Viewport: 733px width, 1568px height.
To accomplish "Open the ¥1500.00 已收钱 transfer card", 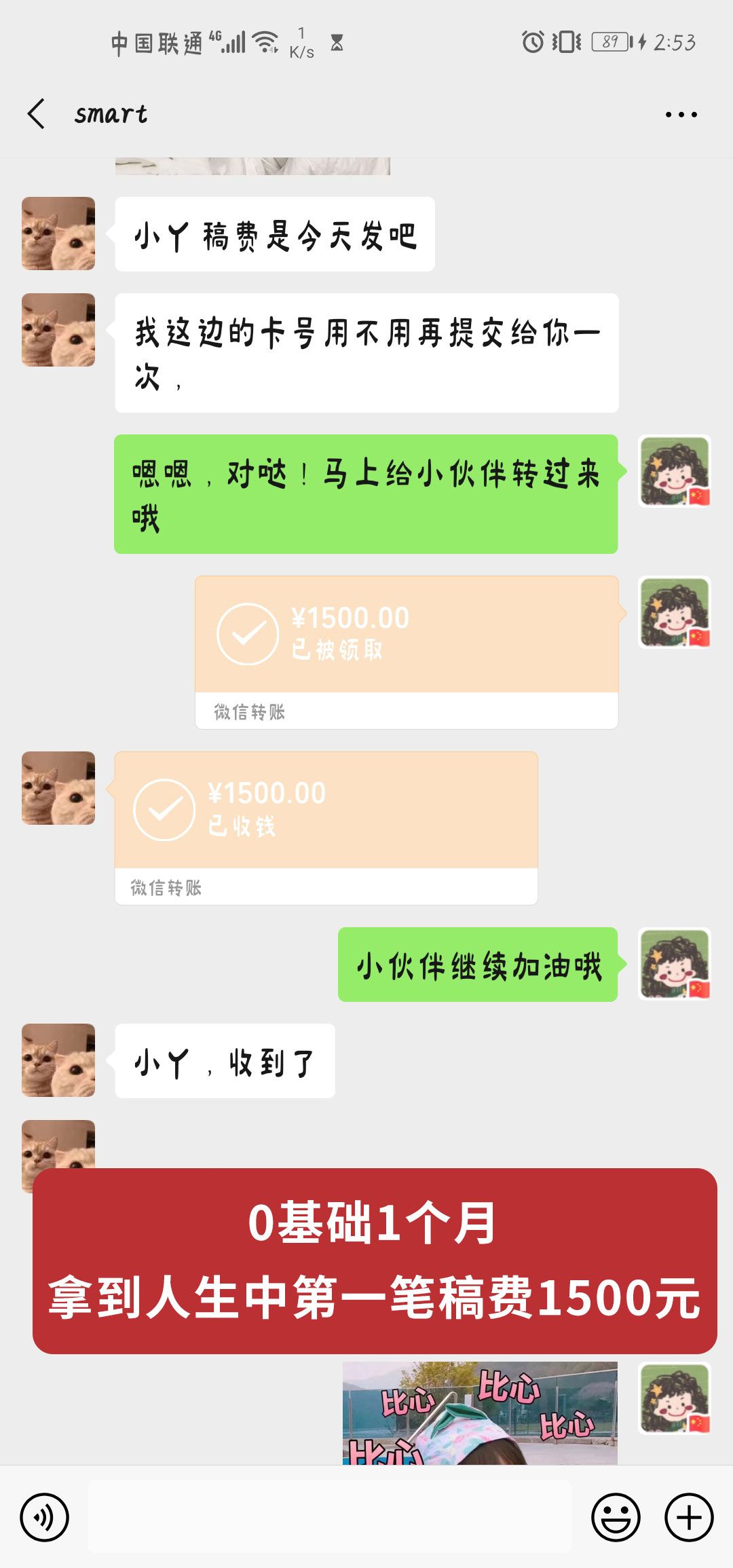I will pyautogui.click(x=326, y=828).
